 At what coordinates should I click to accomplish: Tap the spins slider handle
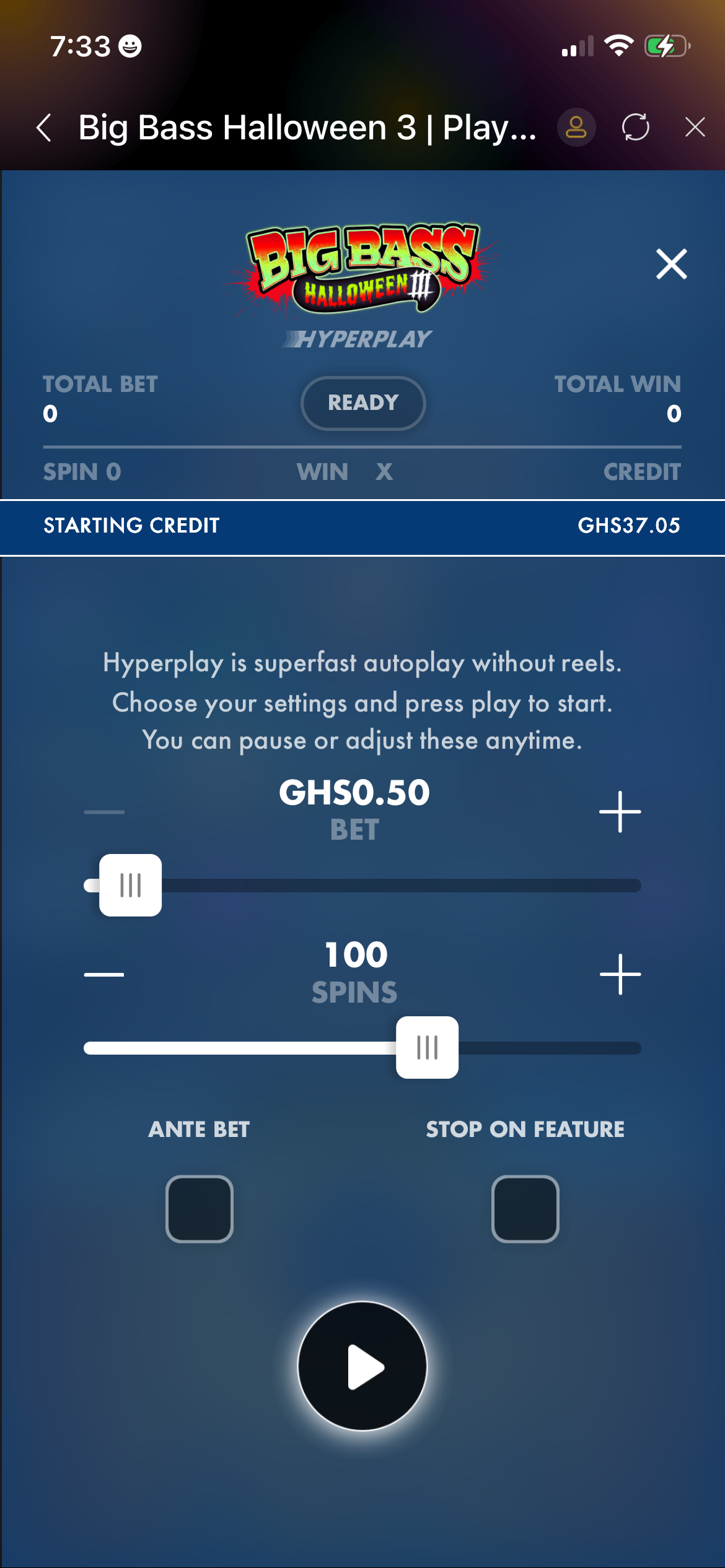click(x=427, y=1047)
